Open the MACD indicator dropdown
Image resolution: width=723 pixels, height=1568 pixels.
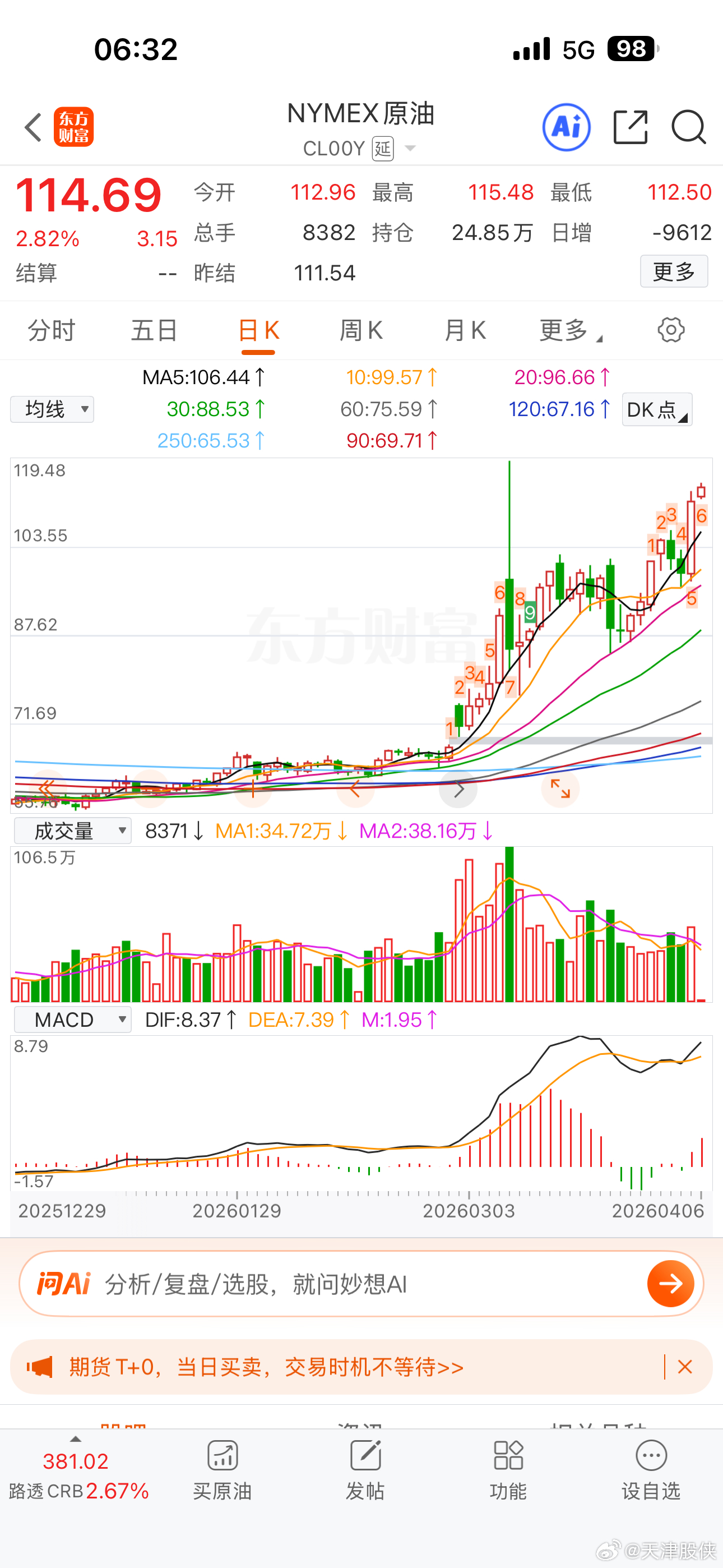72,1020
